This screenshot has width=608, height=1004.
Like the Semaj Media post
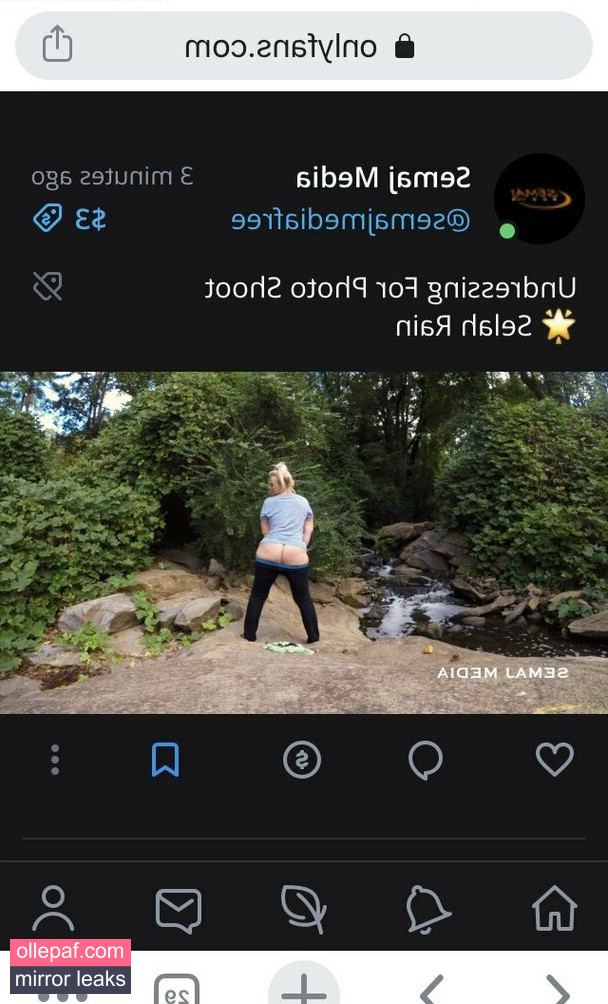click(x=554, y=760)
